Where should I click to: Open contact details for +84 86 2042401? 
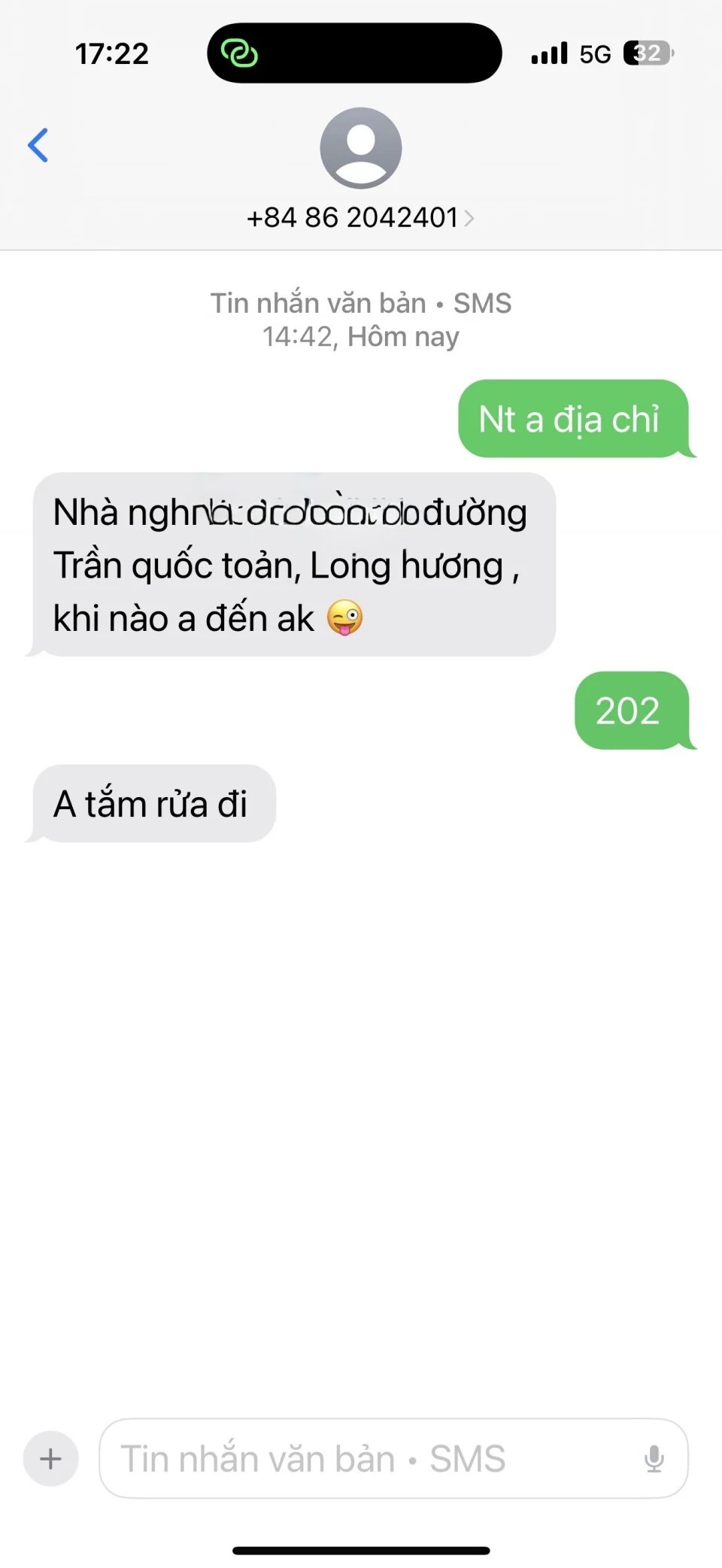tap(360, 217)
